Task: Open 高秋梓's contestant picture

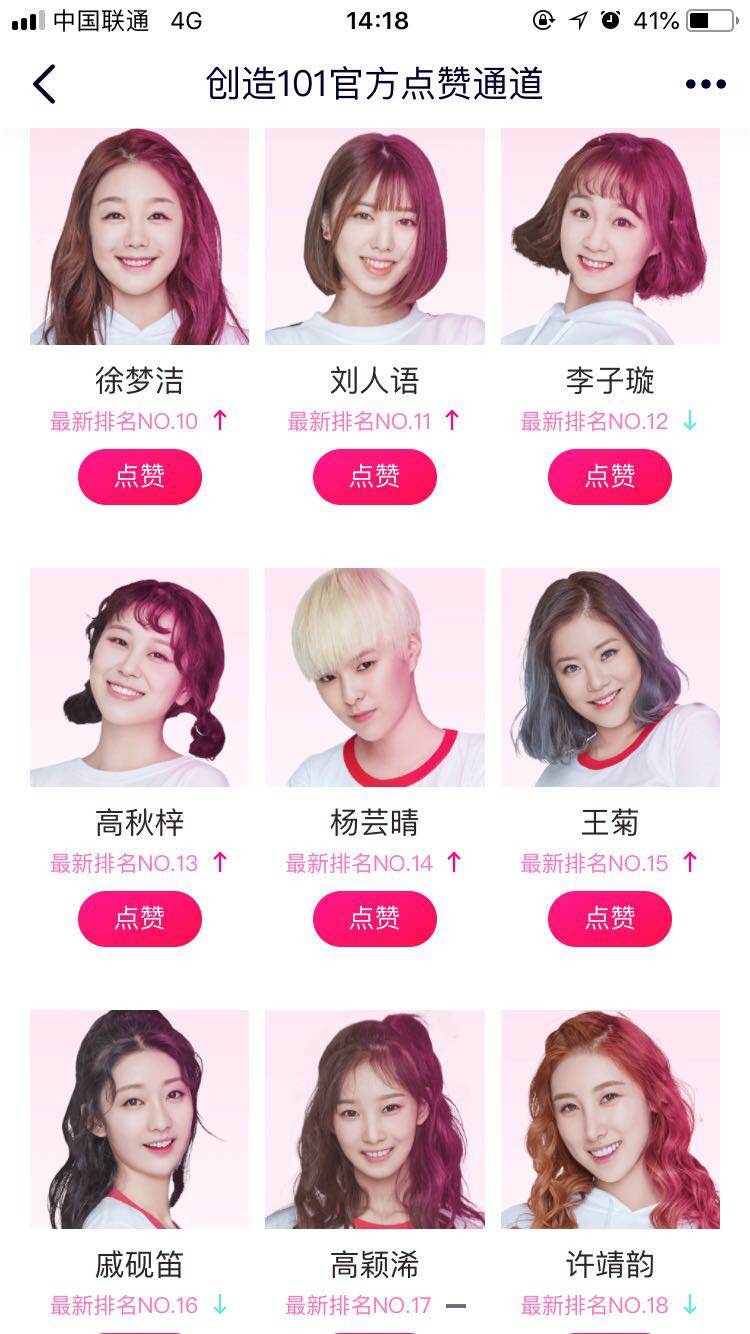Action: (140, 677)
